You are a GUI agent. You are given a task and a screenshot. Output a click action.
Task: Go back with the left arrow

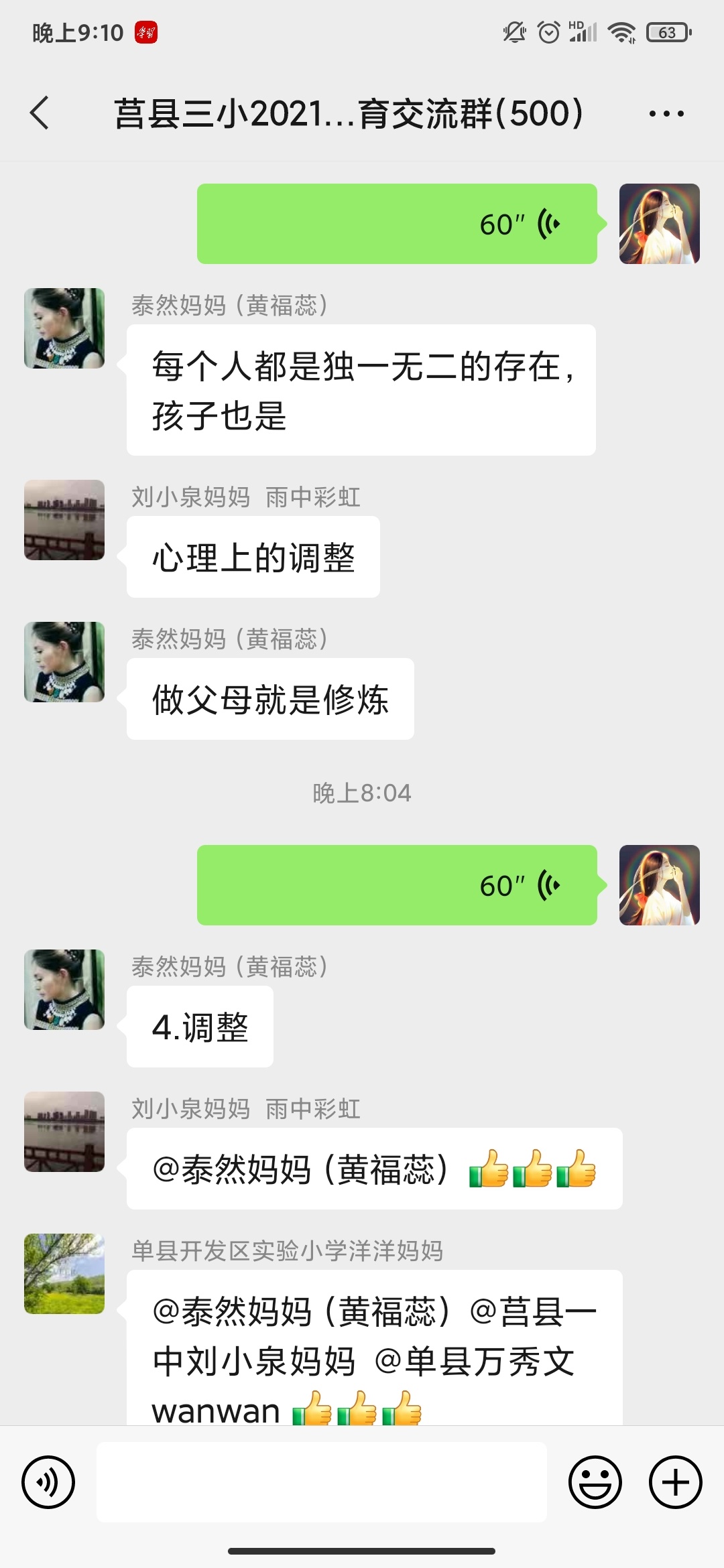[x=38, y=113]
